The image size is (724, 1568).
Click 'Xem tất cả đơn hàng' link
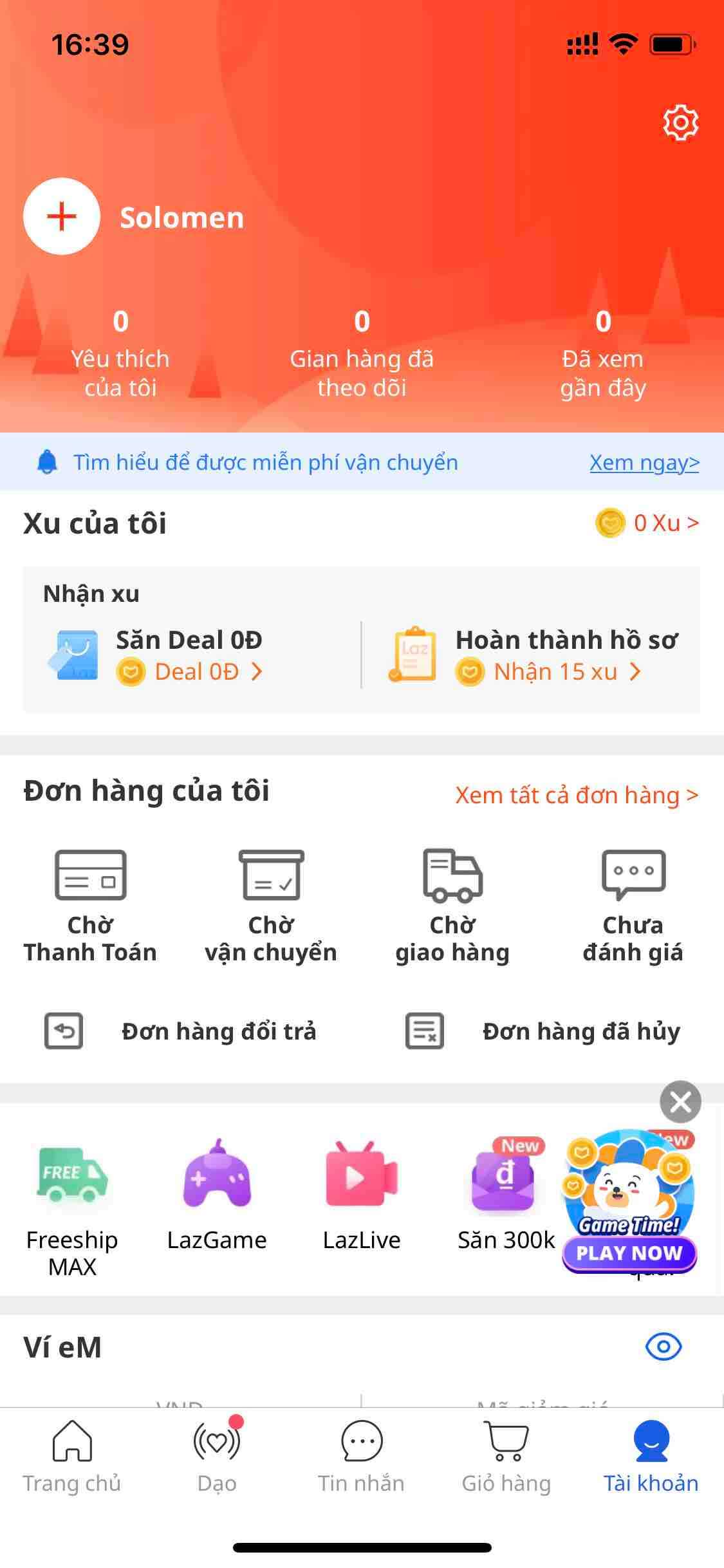coord(575,796)
